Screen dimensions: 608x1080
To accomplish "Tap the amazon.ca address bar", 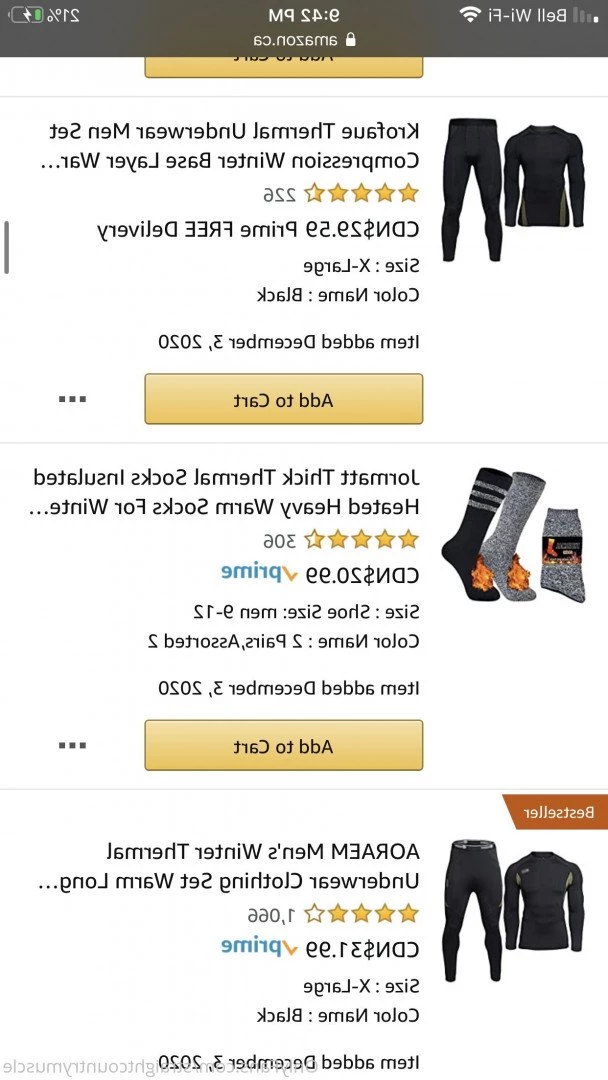I will click(x=304, y=40).
